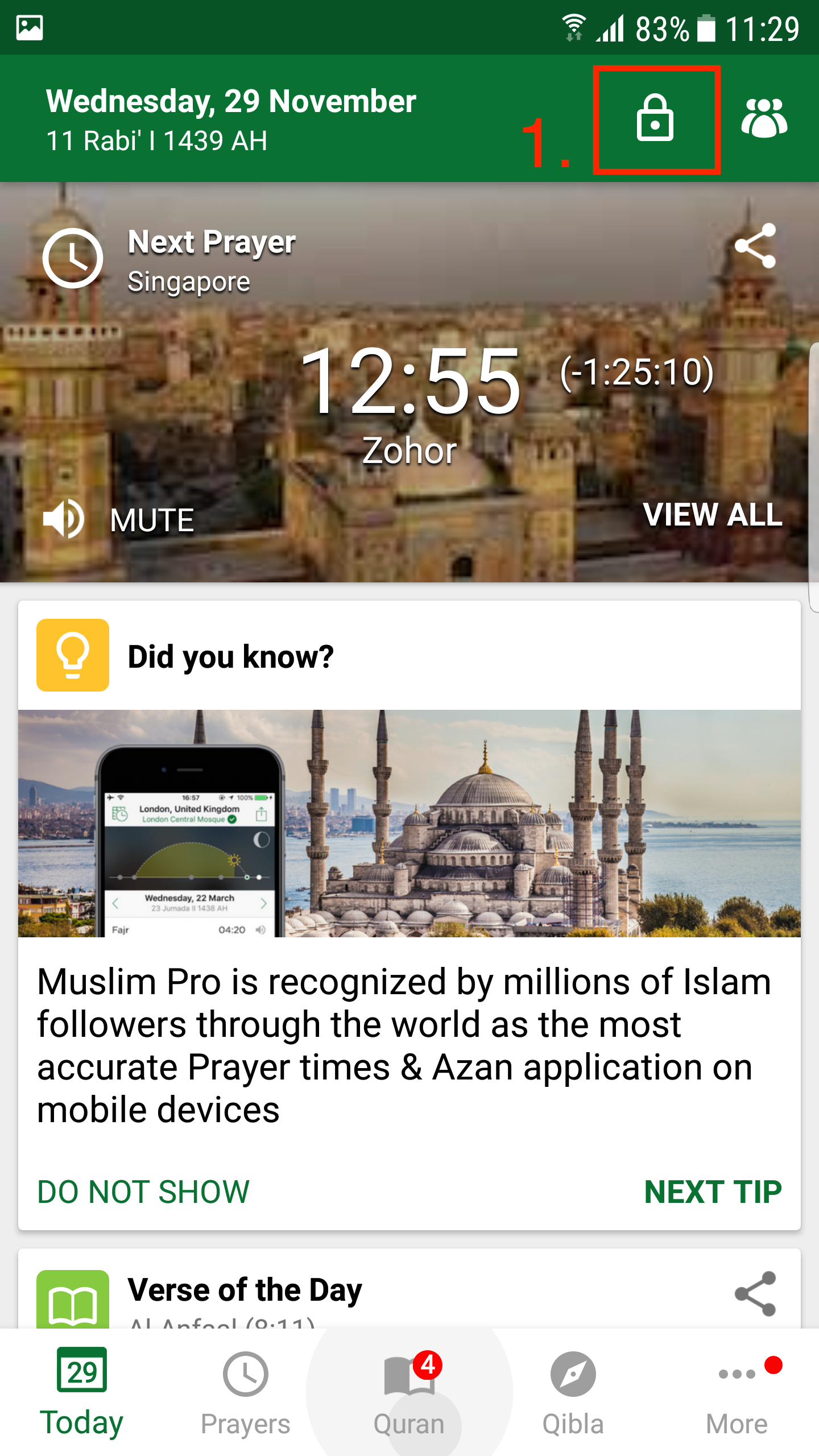
Task: View all prayer times
Action: [x=712, y=515]
